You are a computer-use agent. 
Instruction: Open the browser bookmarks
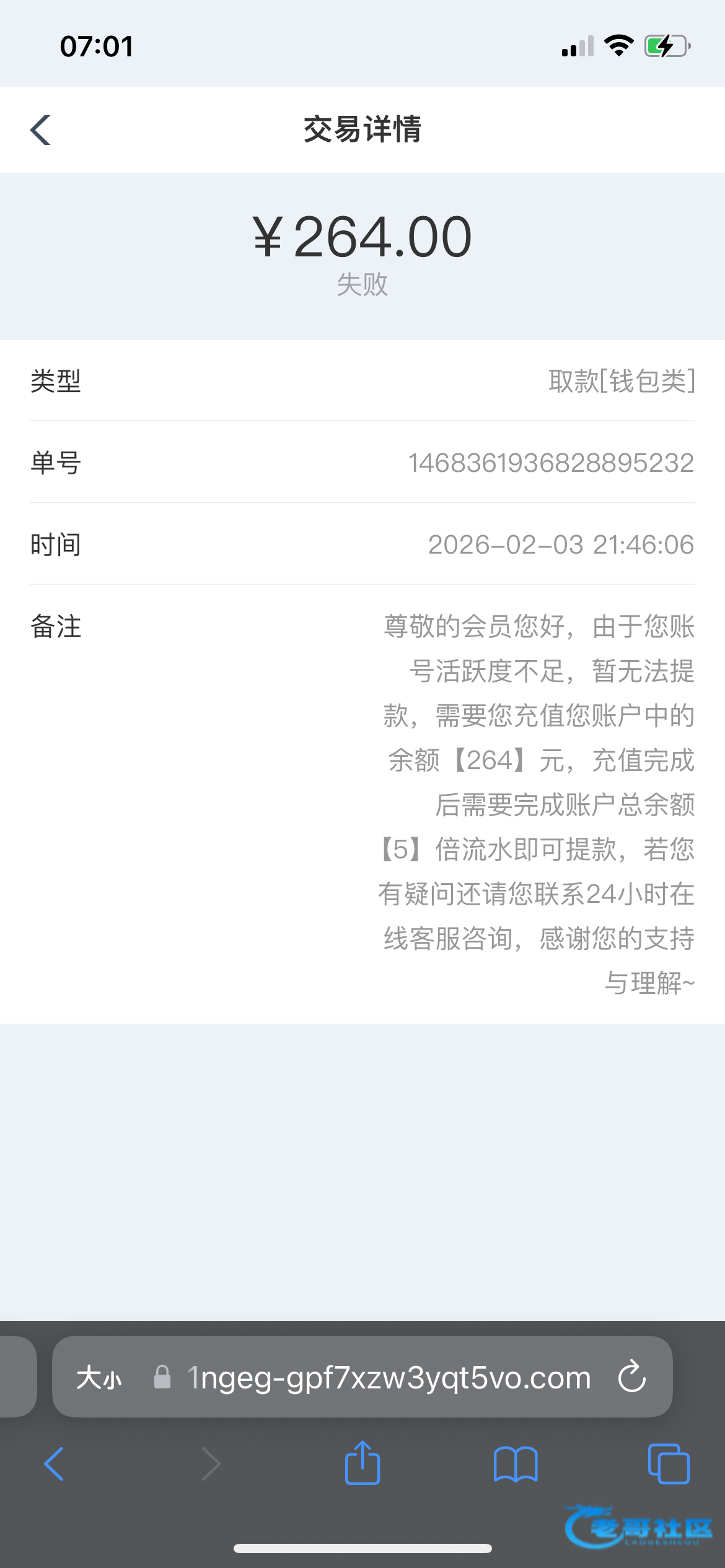[x=516, y=1464]
